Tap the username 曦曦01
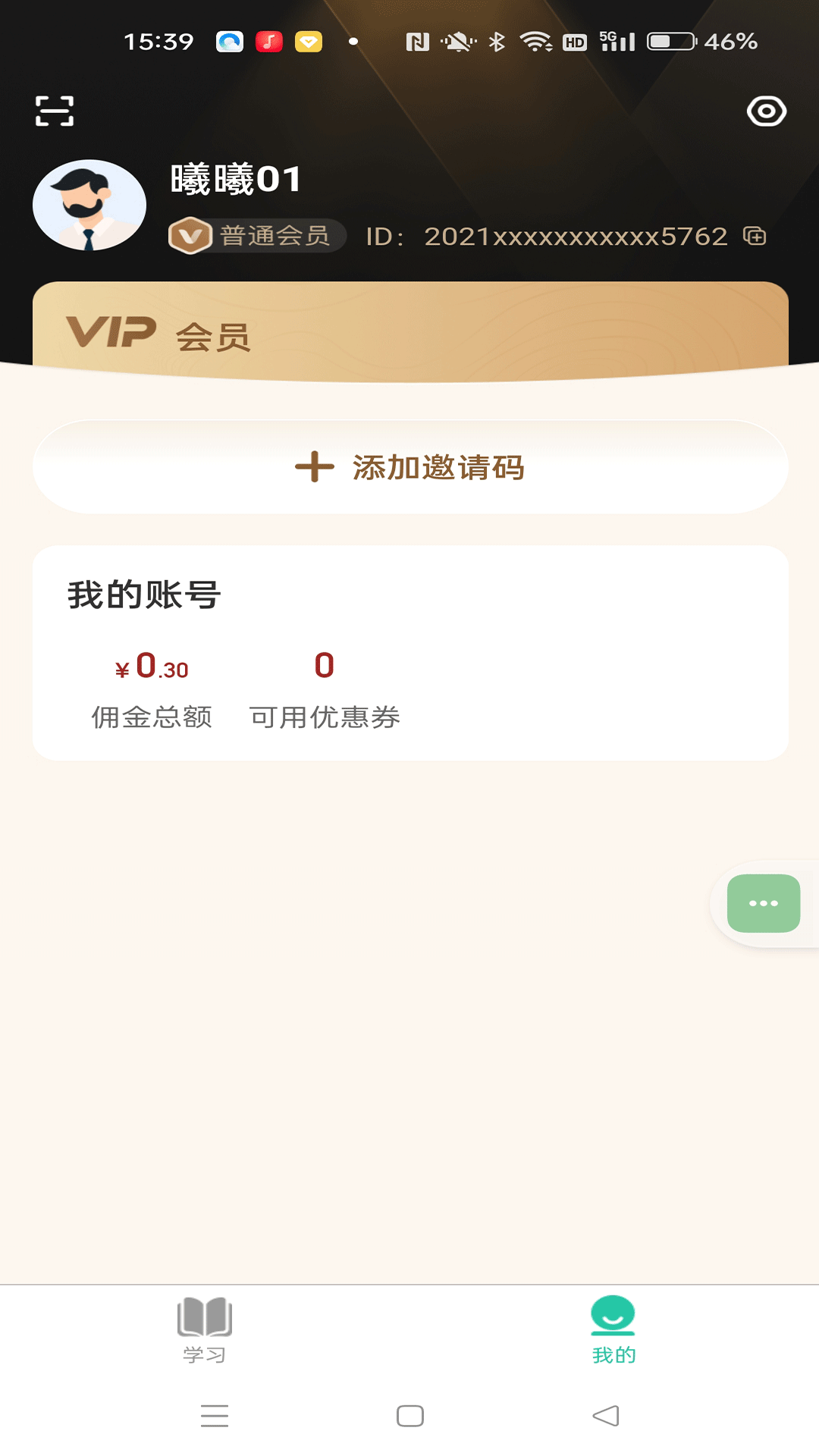 tap(233, 181)
